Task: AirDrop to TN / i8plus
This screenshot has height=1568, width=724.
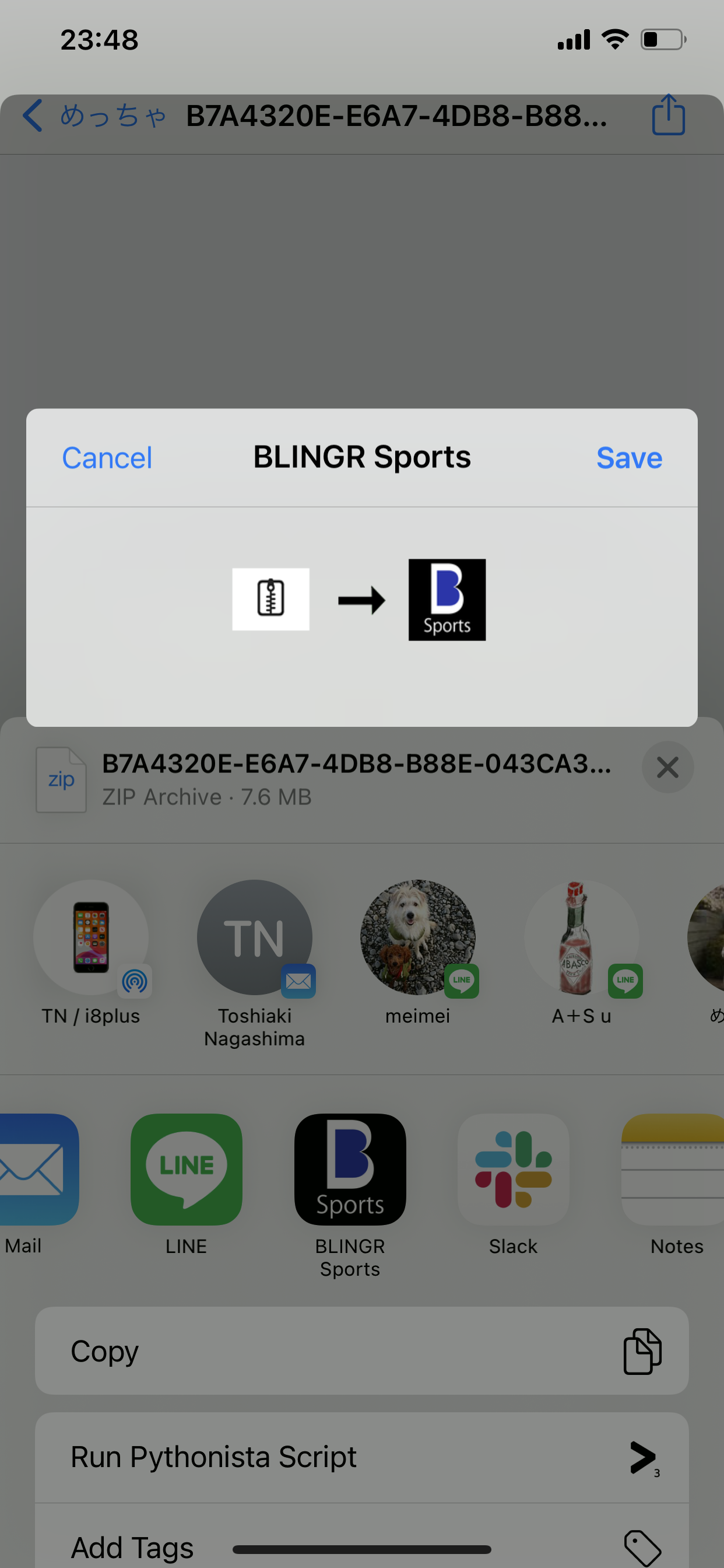Action: [92, 937]
